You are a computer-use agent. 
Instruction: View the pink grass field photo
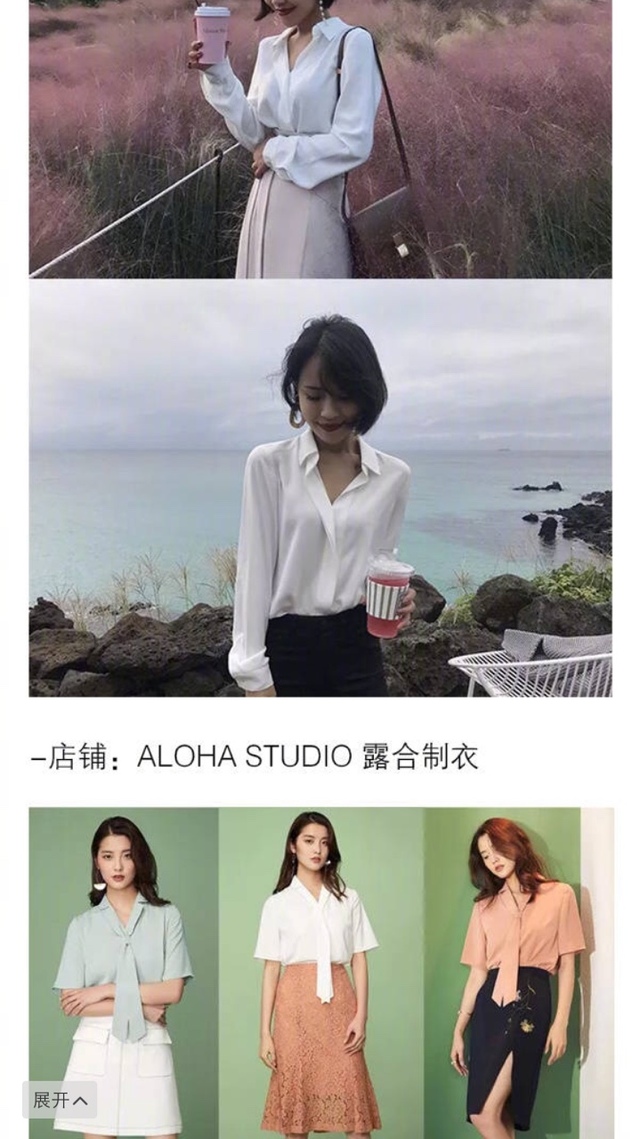click(x=320, y=140)
